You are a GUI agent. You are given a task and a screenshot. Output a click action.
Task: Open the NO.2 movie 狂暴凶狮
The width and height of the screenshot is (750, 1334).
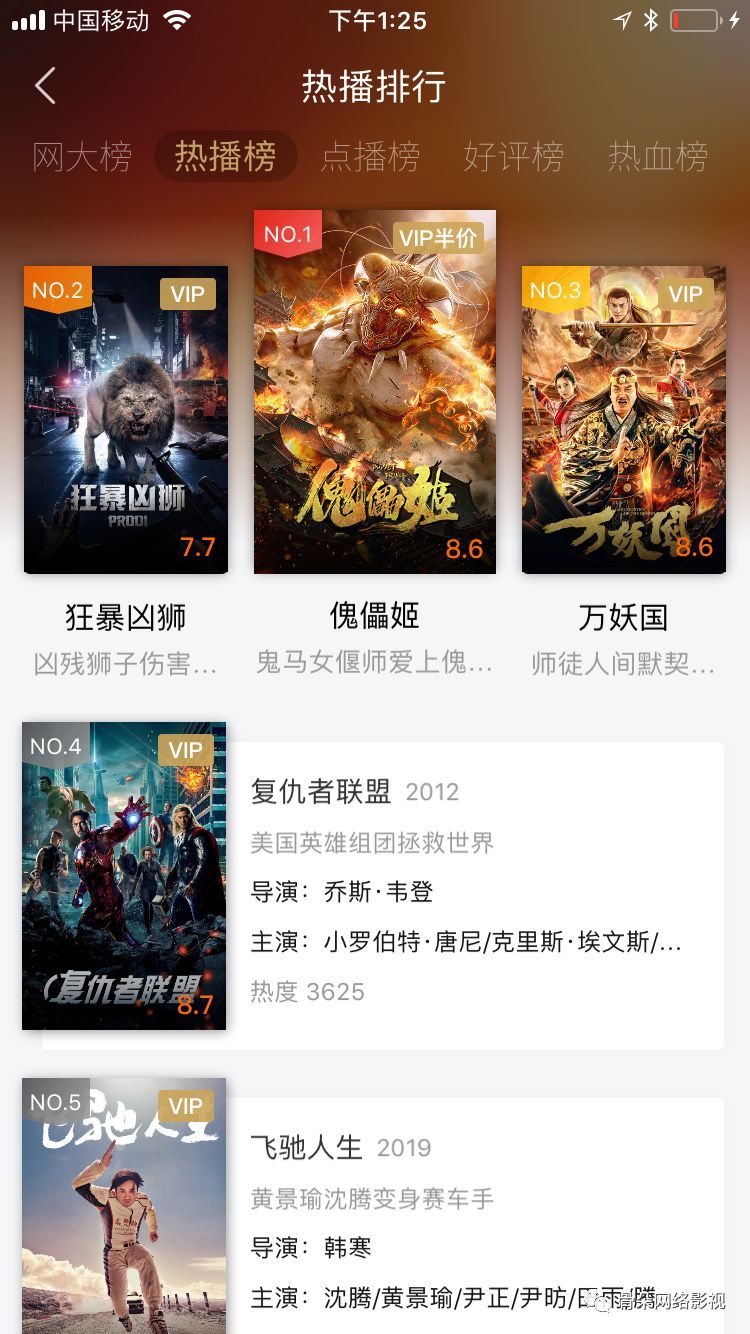[126, 420]
